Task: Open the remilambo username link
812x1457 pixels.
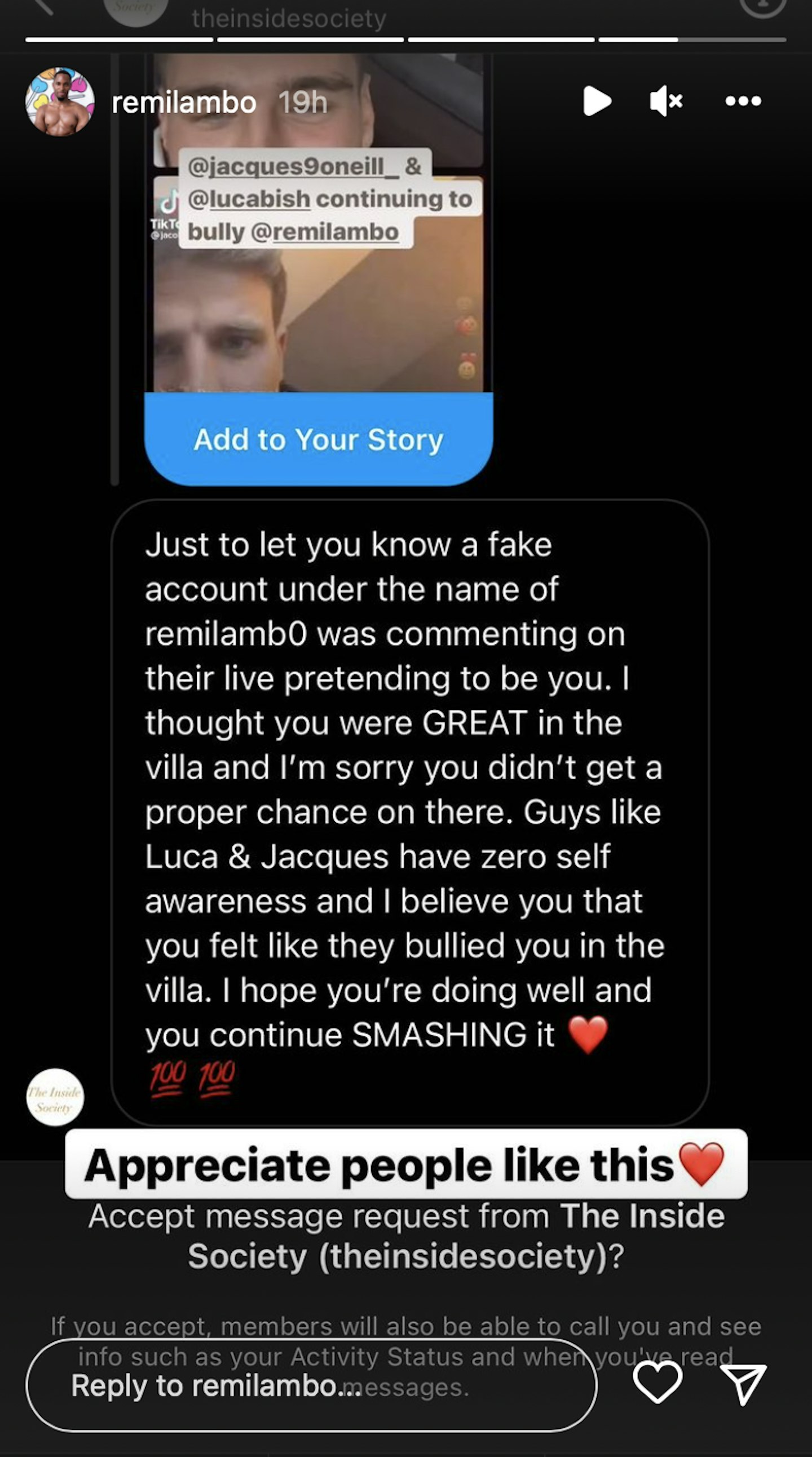Action: click(184, 103)
